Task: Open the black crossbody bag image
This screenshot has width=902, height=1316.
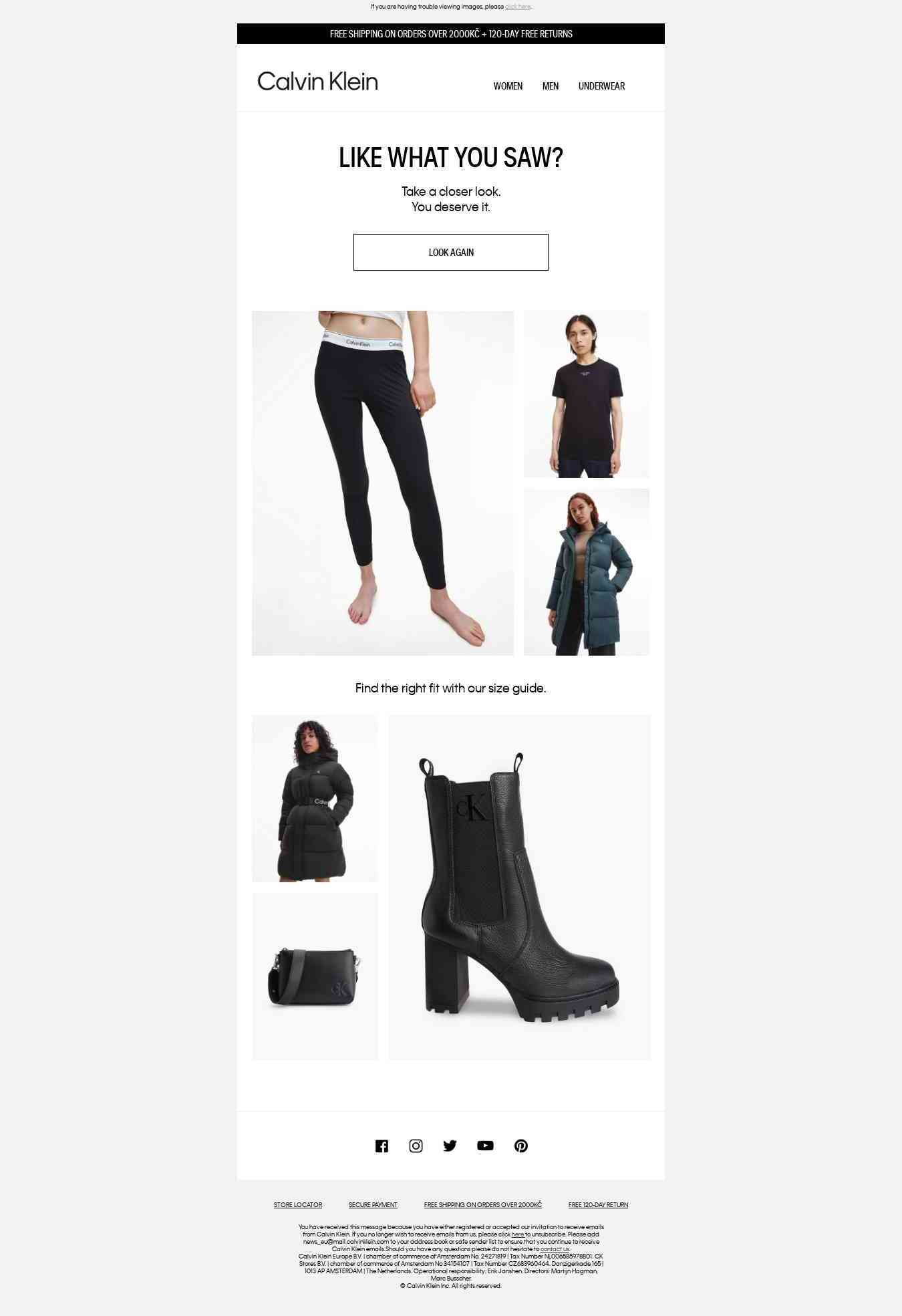Action: pos(315,976)
